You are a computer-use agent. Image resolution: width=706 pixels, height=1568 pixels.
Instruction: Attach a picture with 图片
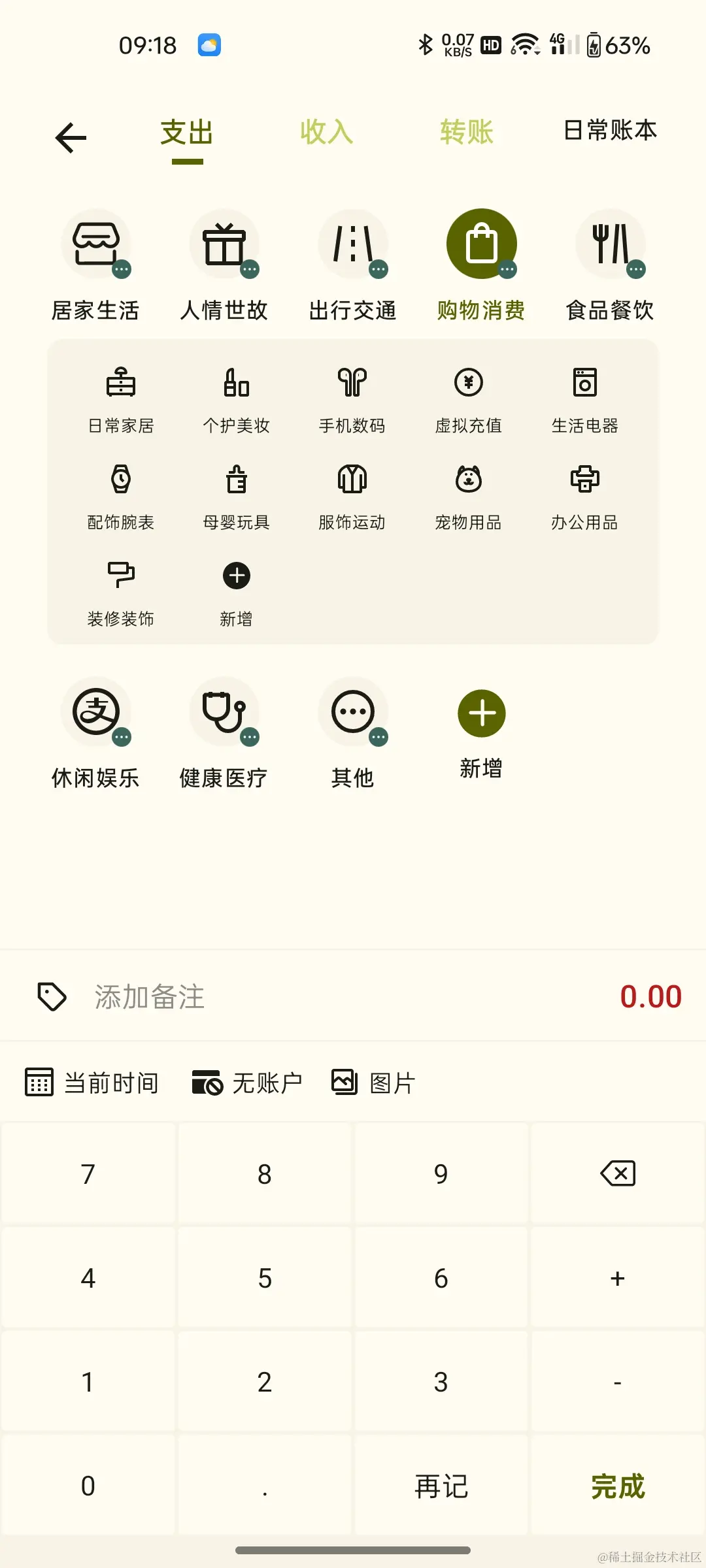tap(373, 1083)
